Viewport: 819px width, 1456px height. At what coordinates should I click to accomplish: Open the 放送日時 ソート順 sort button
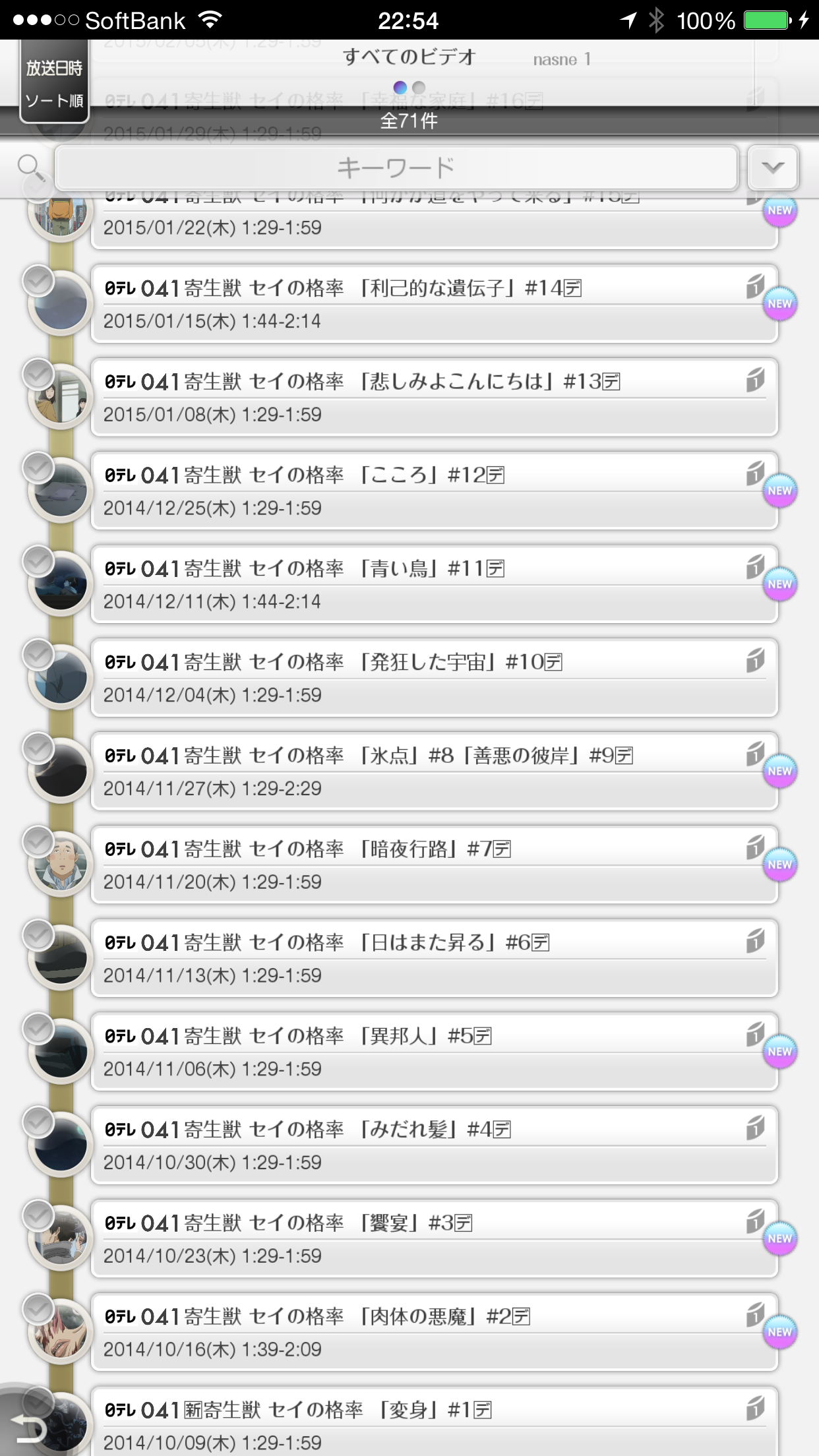click(54, 83)
